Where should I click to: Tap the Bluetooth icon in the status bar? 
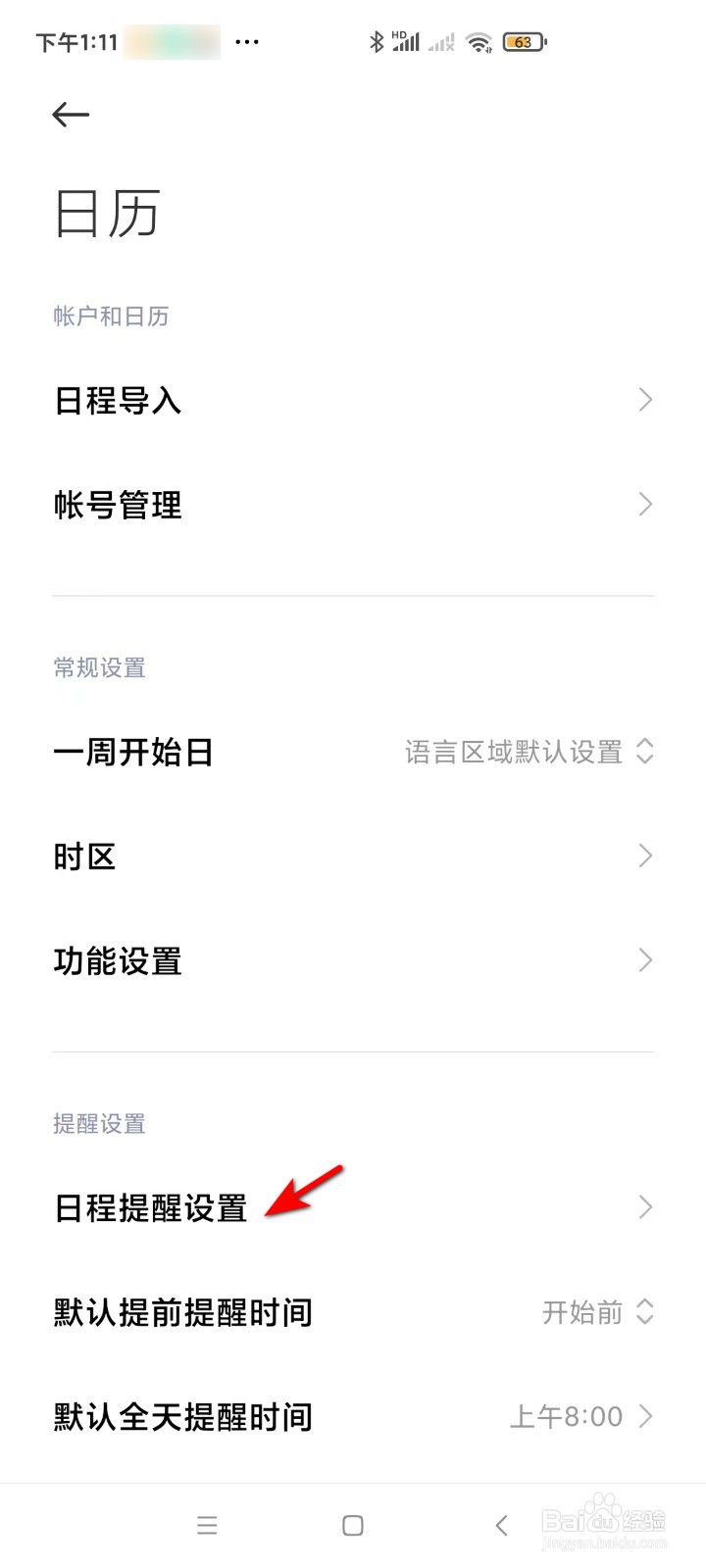coord(376,41)
